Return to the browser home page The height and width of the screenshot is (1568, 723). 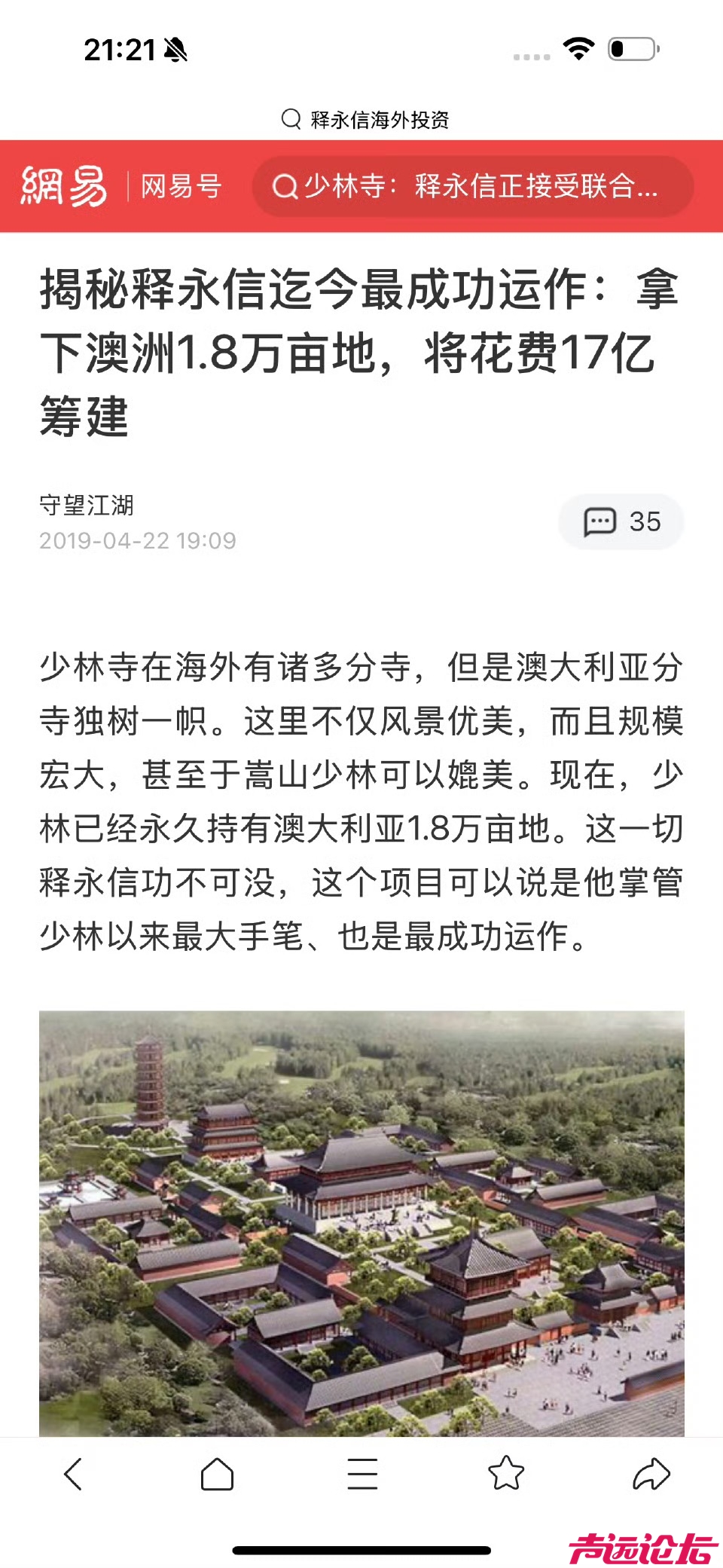[217, 1474]
